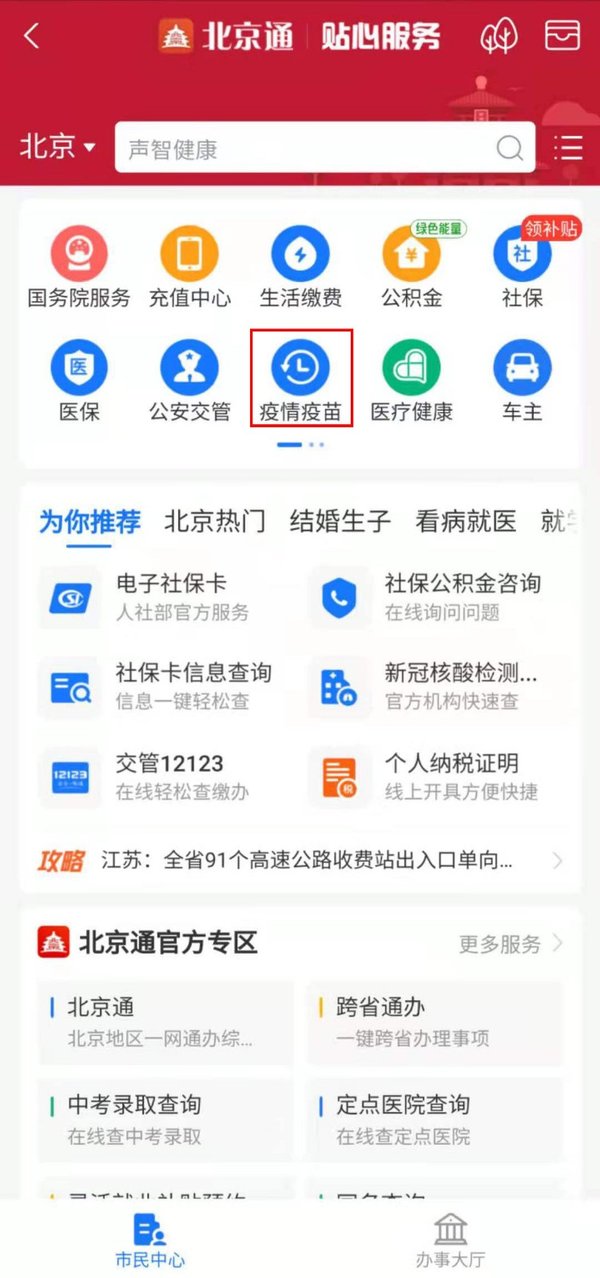The height and width of the screenshot is (1278, 600).
Task: Open 医疗健康
Action: 411,380
